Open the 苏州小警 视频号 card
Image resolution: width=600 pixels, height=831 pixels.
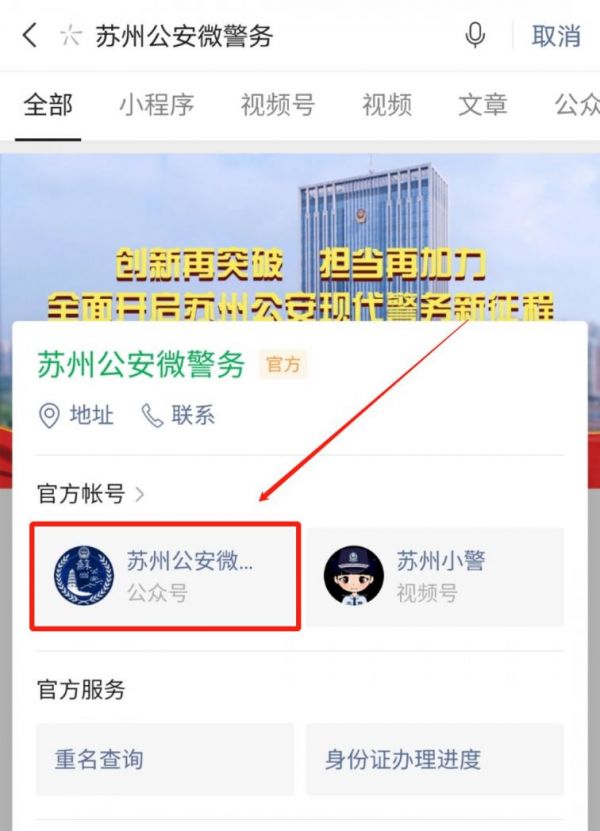[434, 575]
